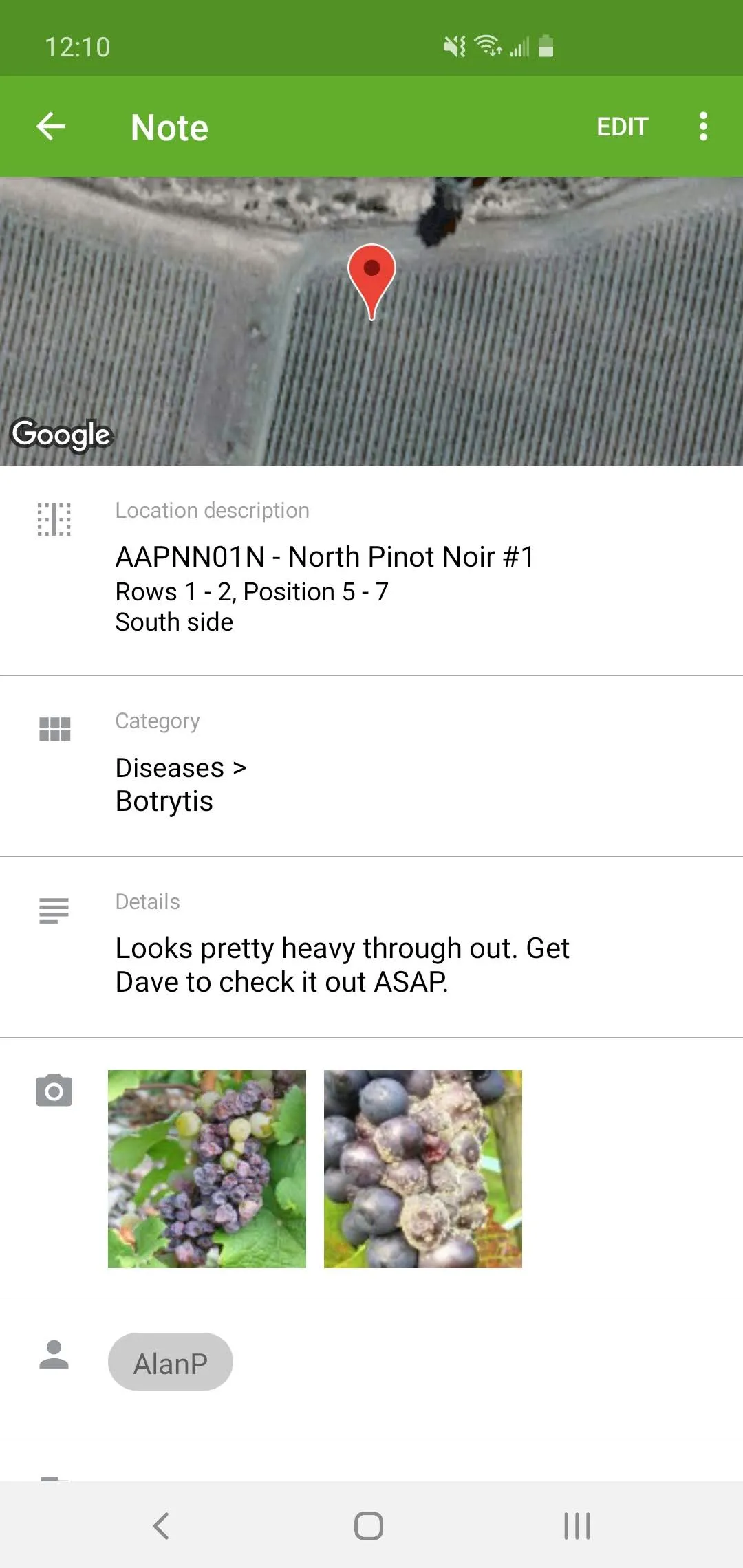Tap EDIT to modify this note
The height and width of the screenshot is (1568, 743).
tap(622, 127)
